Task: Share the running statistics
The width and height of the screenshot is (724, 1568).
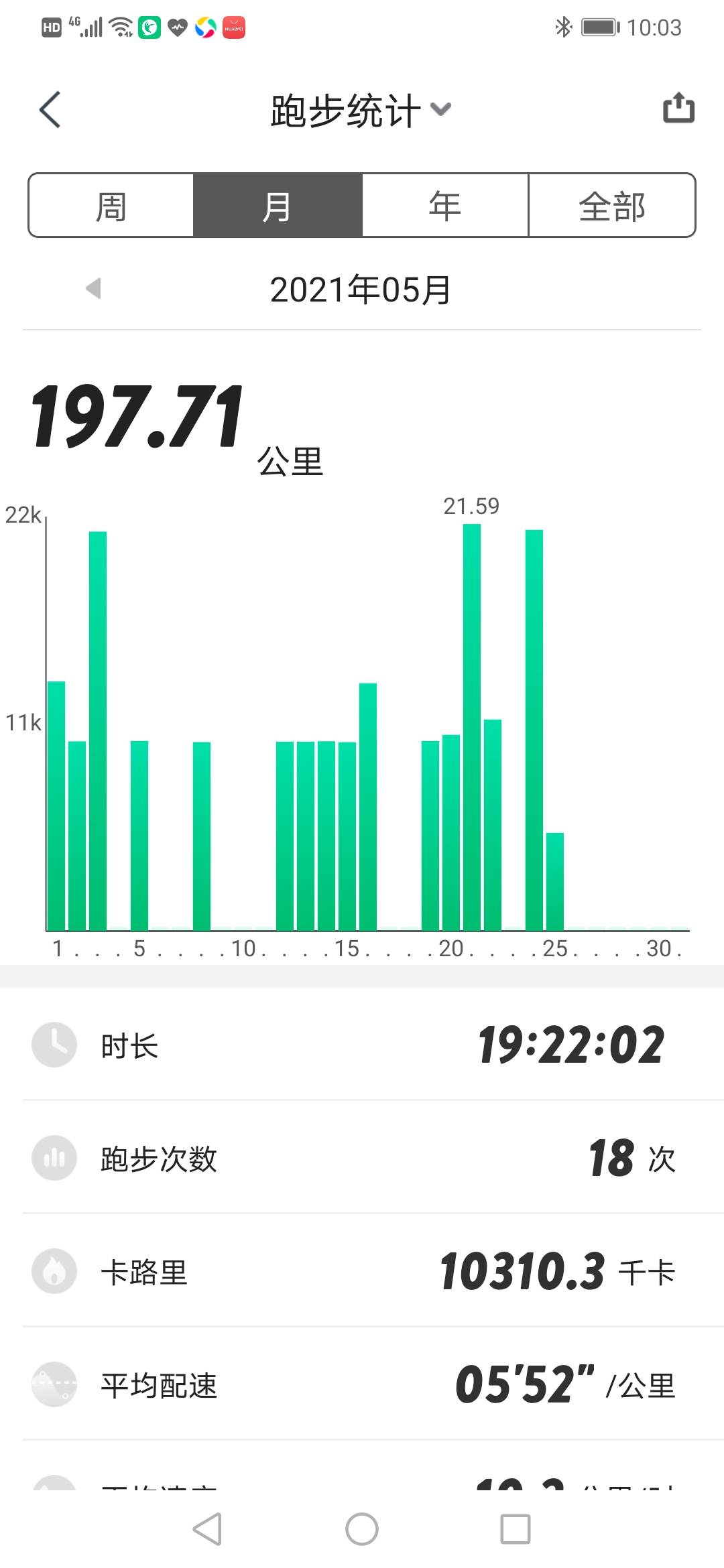Action: coord(678,108)
